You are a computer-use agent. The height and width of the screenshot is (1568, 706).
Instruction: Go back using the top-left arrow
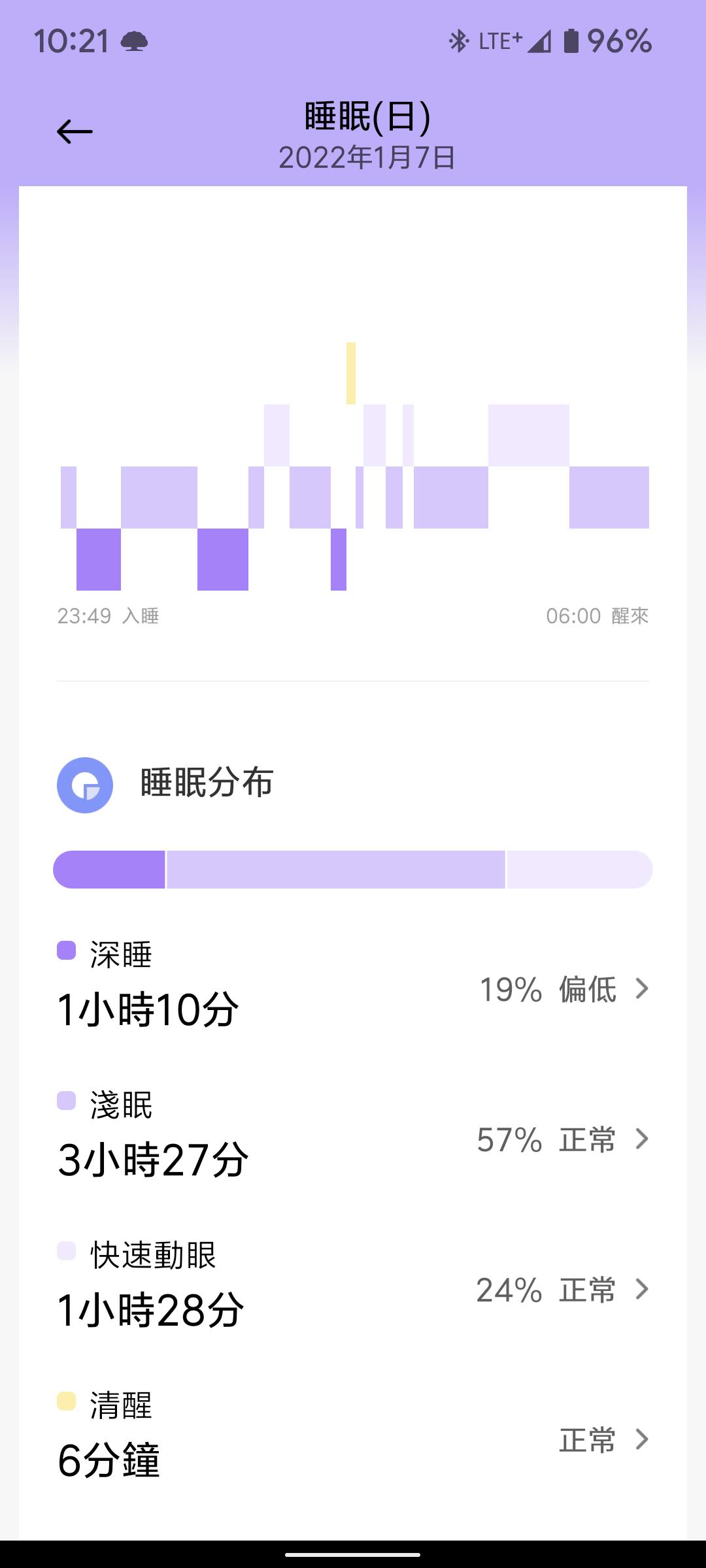coord(75,132)
